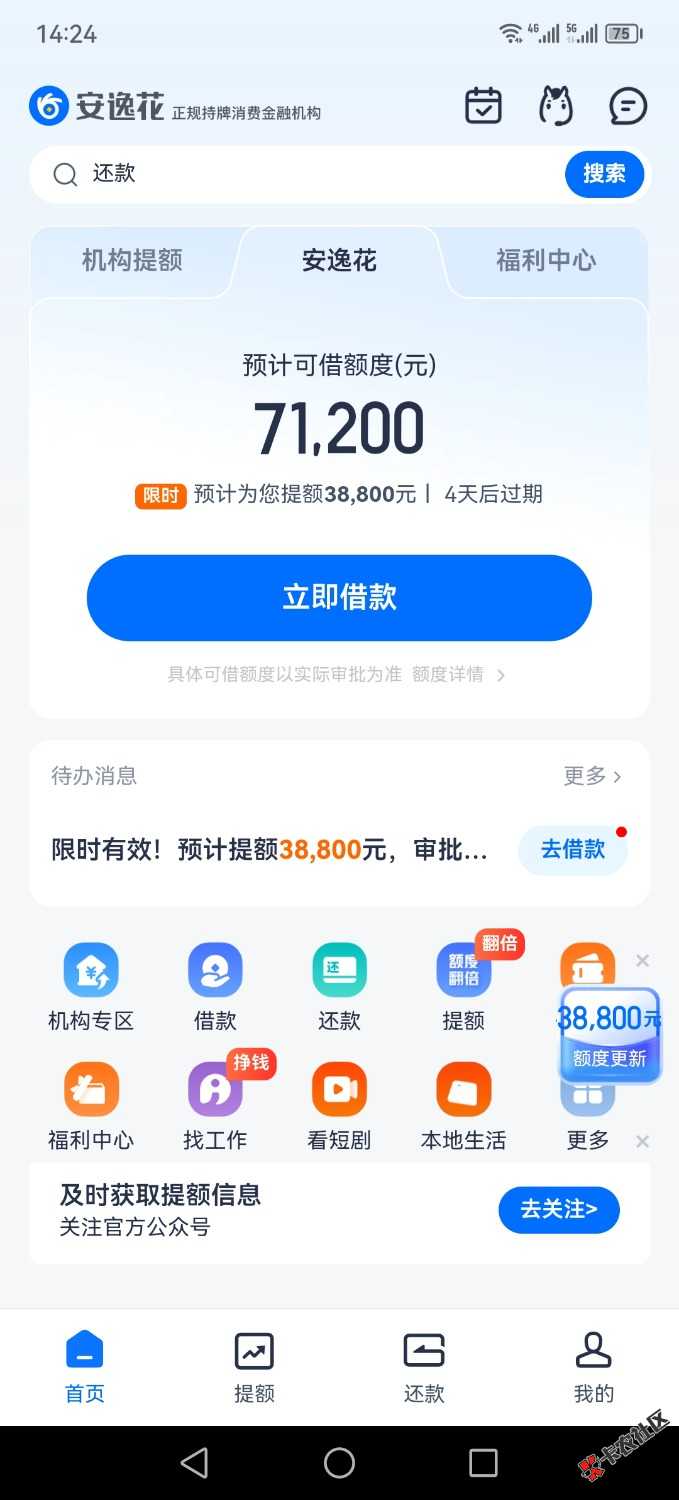The image size is (679, 1500).
Task: Open the 找工作 shortcut
Action: tap(215, 1106)
